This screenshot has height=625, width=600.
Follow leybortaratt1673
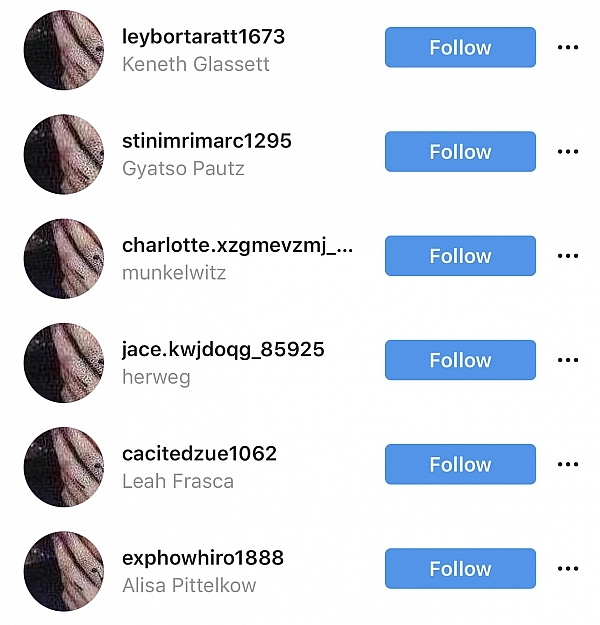click(x=460, y=47)
